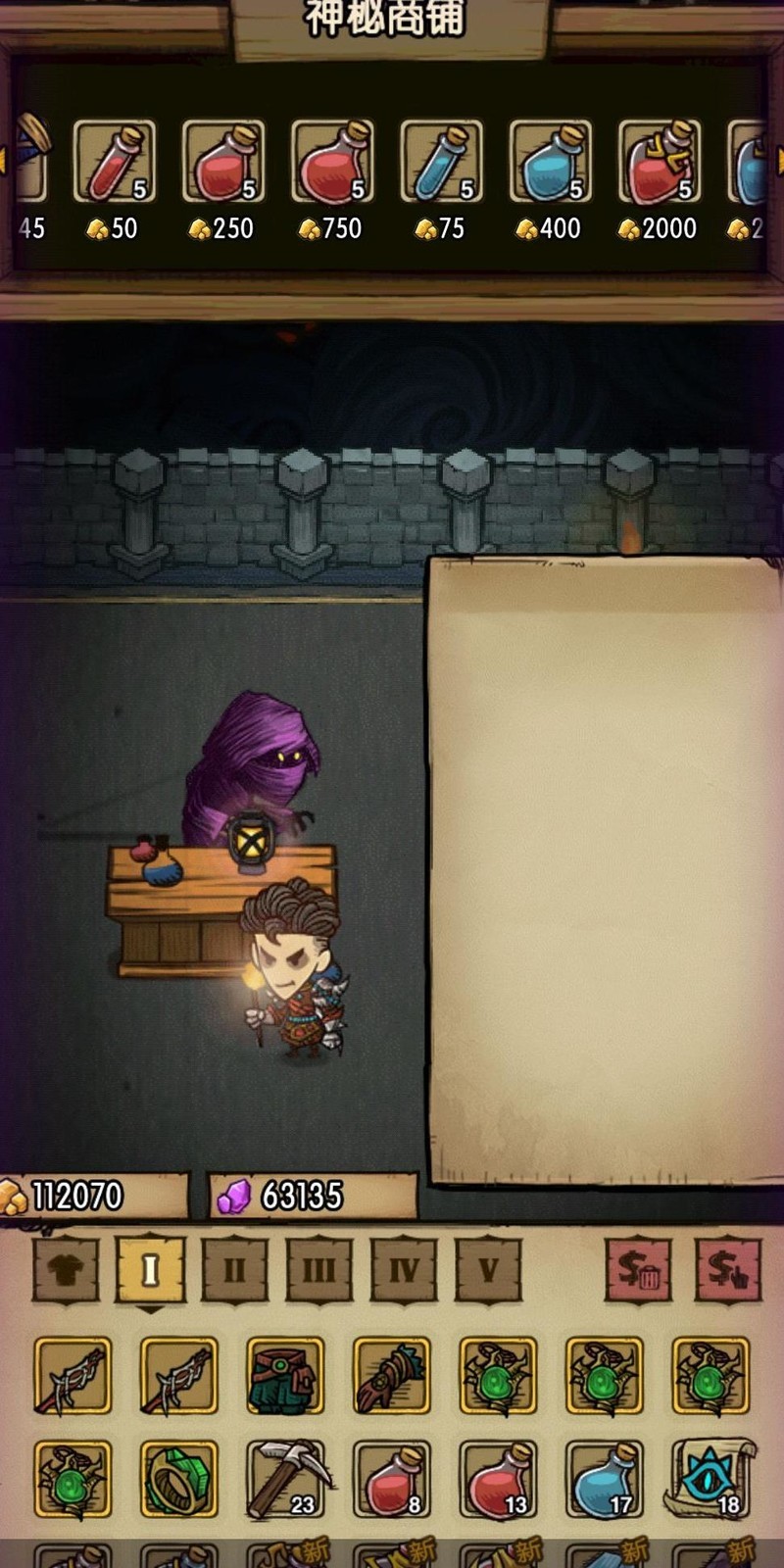Tap the ornate red potion for 2000
784x1568 pixels.
coord(659,162)
